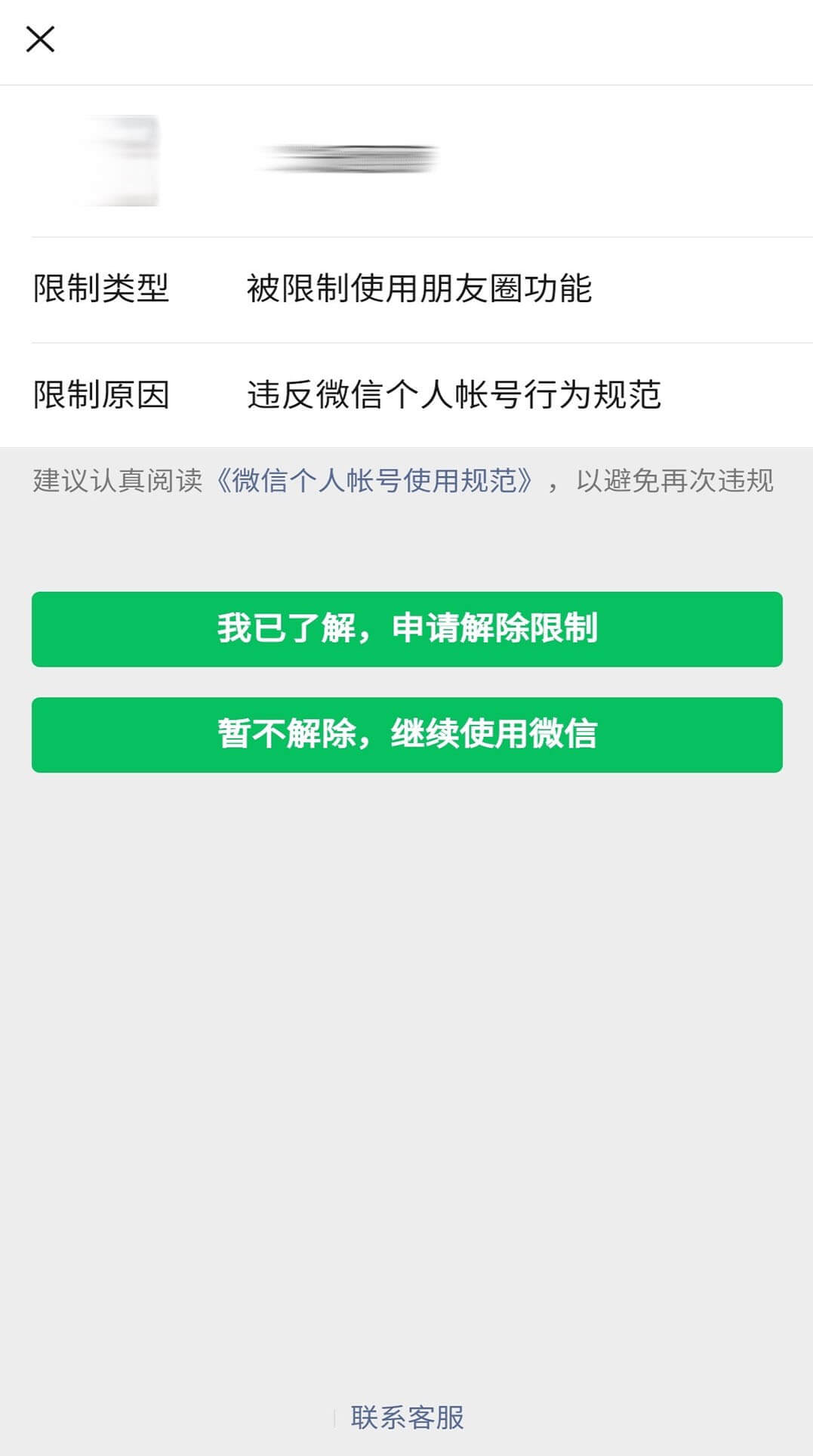
Task: Choose 暂不解除，继续使用微信
Action: click(x=407, y=735)
